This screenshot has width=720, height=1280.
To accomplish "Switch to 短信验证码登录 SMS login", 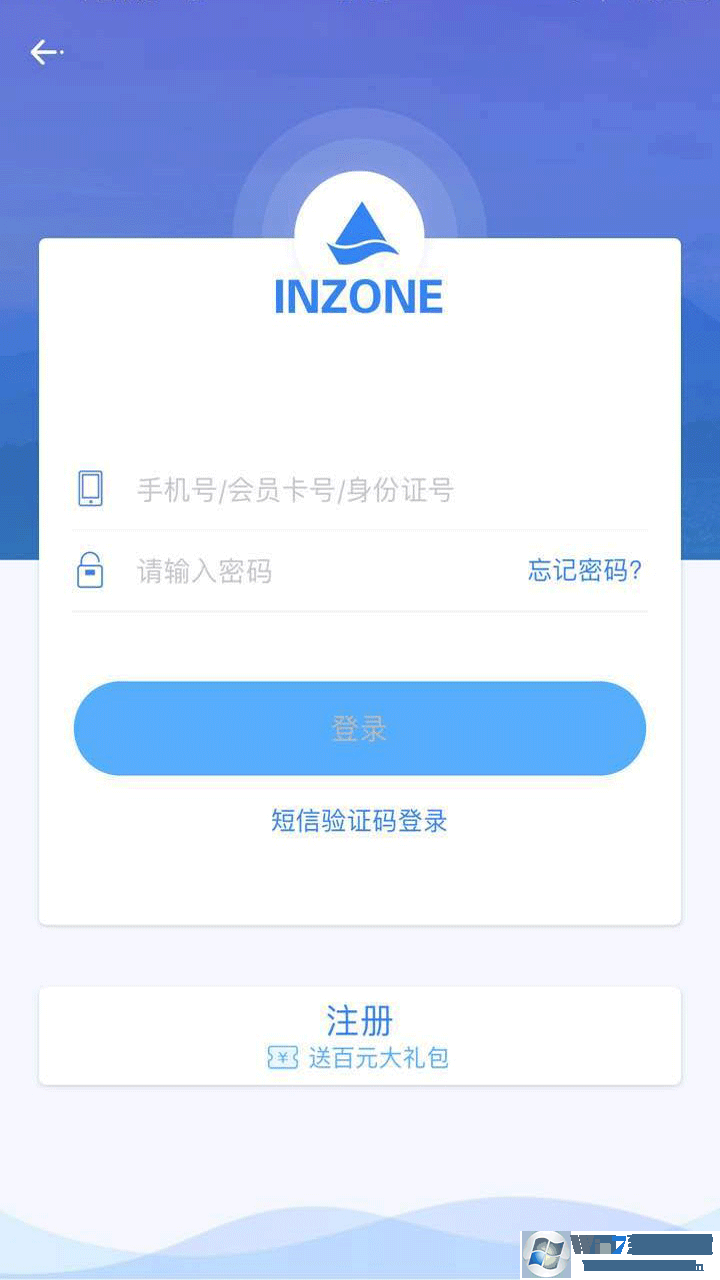I will click(359, 821).
